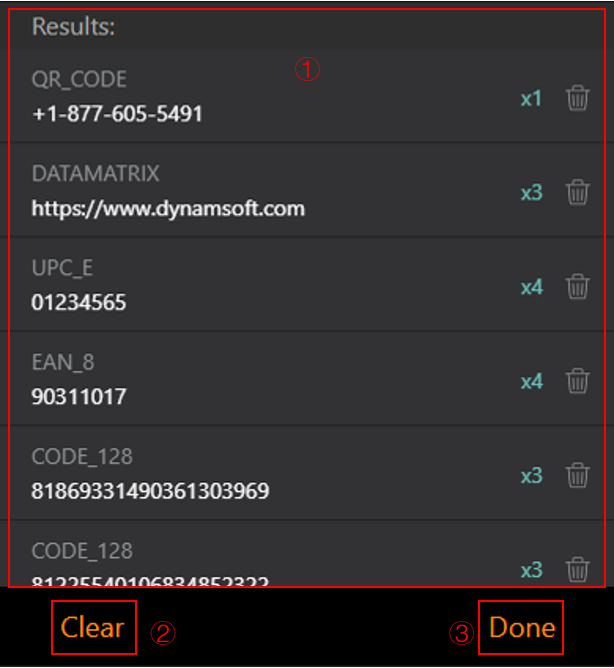This screenshot has width=614, height=668.
Task: Remove the DATAMATRIX dynamsoft.com result
Action: pyautogui.click(x=577, y=192)
